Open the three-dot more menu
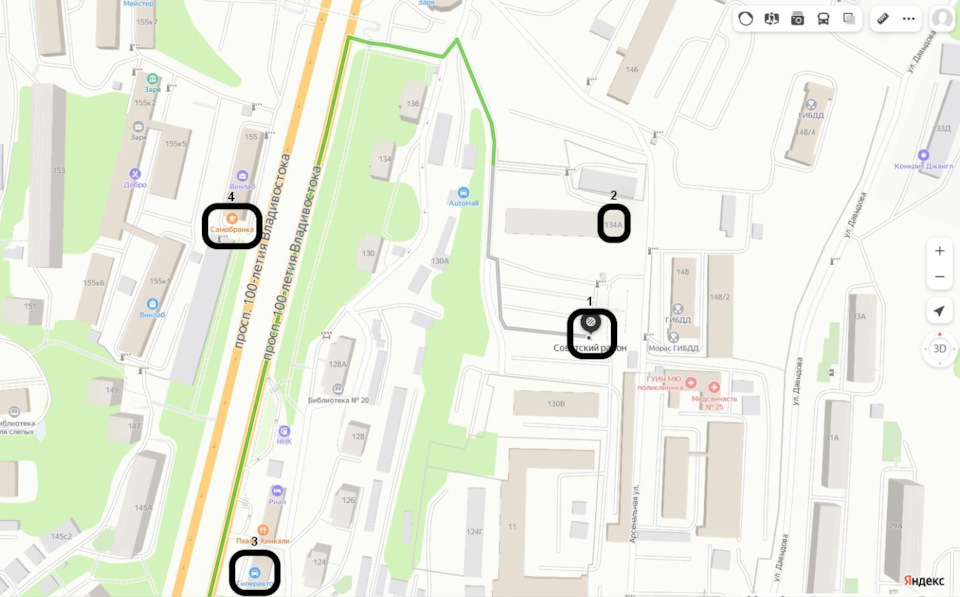Image resolution: width=960 pixels, height=597 pixels. point(908,18)
